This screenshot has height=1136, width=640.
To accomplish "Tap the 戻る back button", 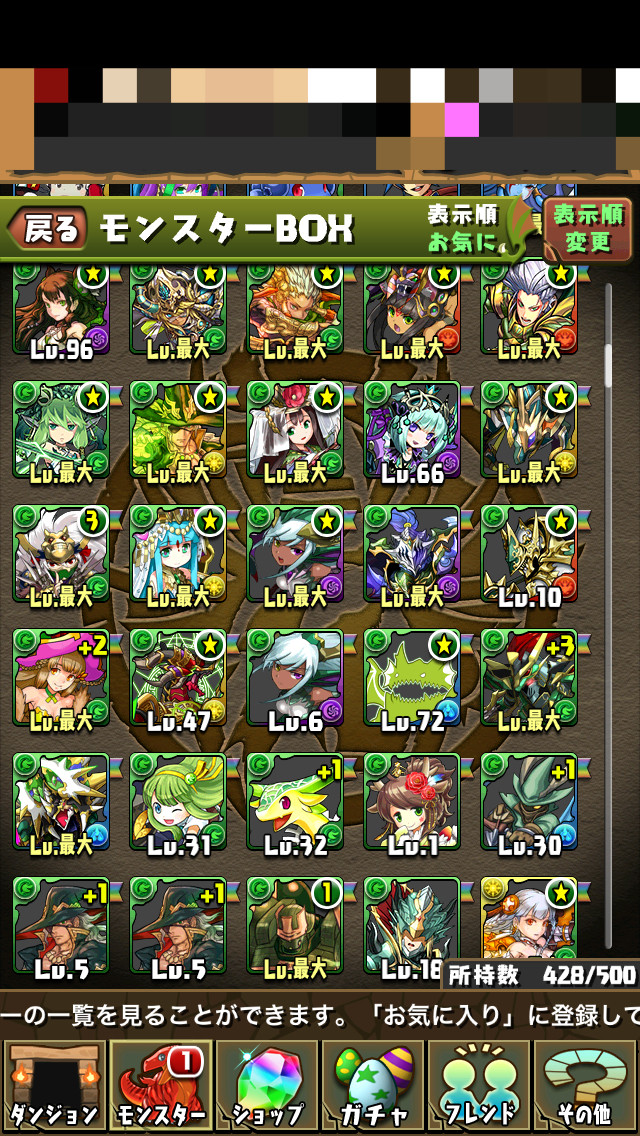I will click(46, 228).
